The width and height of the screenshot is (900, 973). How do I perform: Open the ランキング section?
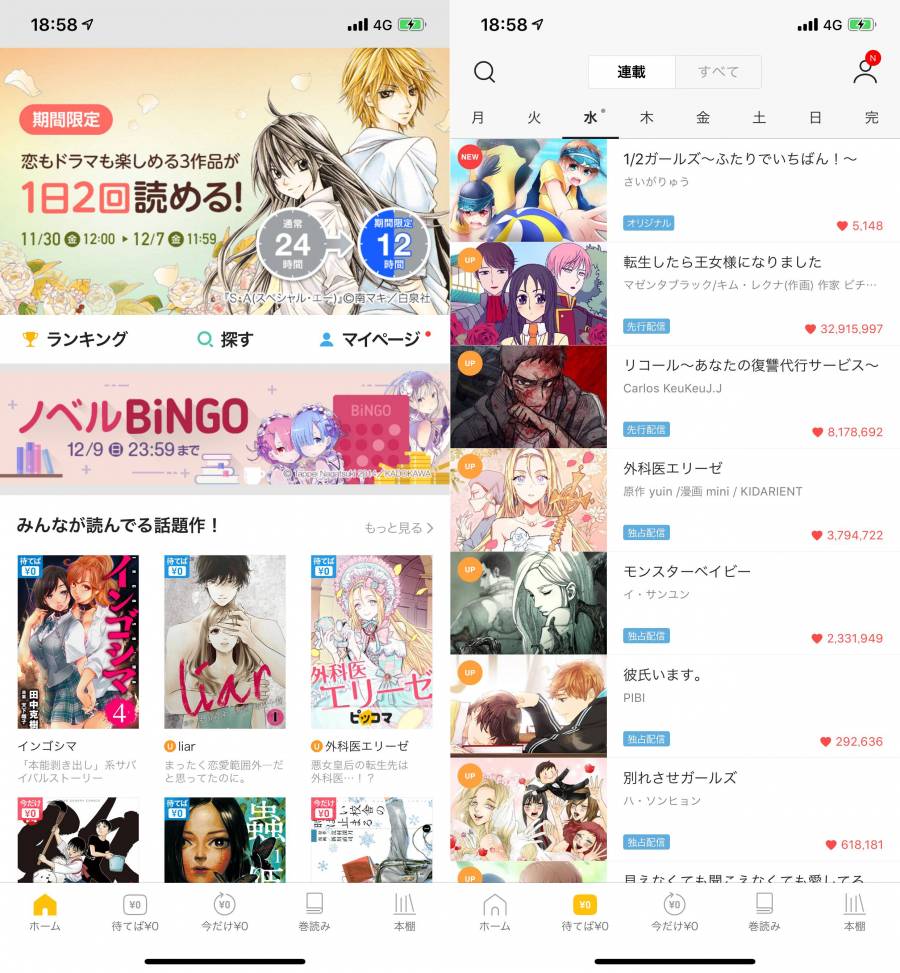coord(75,339)
